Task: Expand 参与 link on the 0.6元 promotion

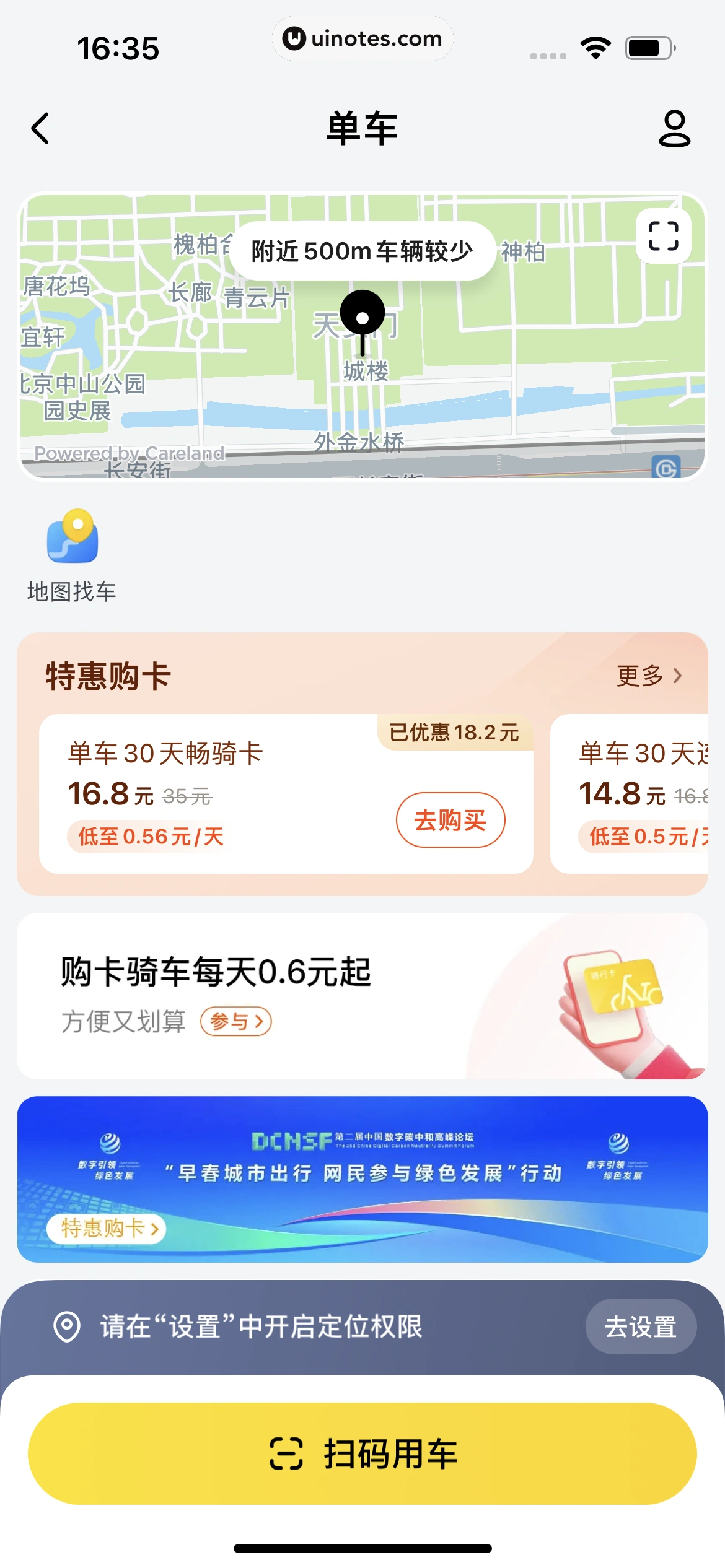Action: (x=235, y=1021)
